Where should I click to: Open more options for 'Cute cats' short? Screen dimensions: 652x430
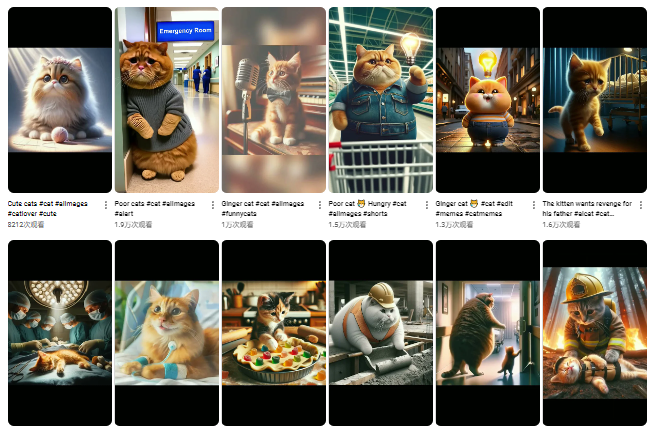(107, 205)
